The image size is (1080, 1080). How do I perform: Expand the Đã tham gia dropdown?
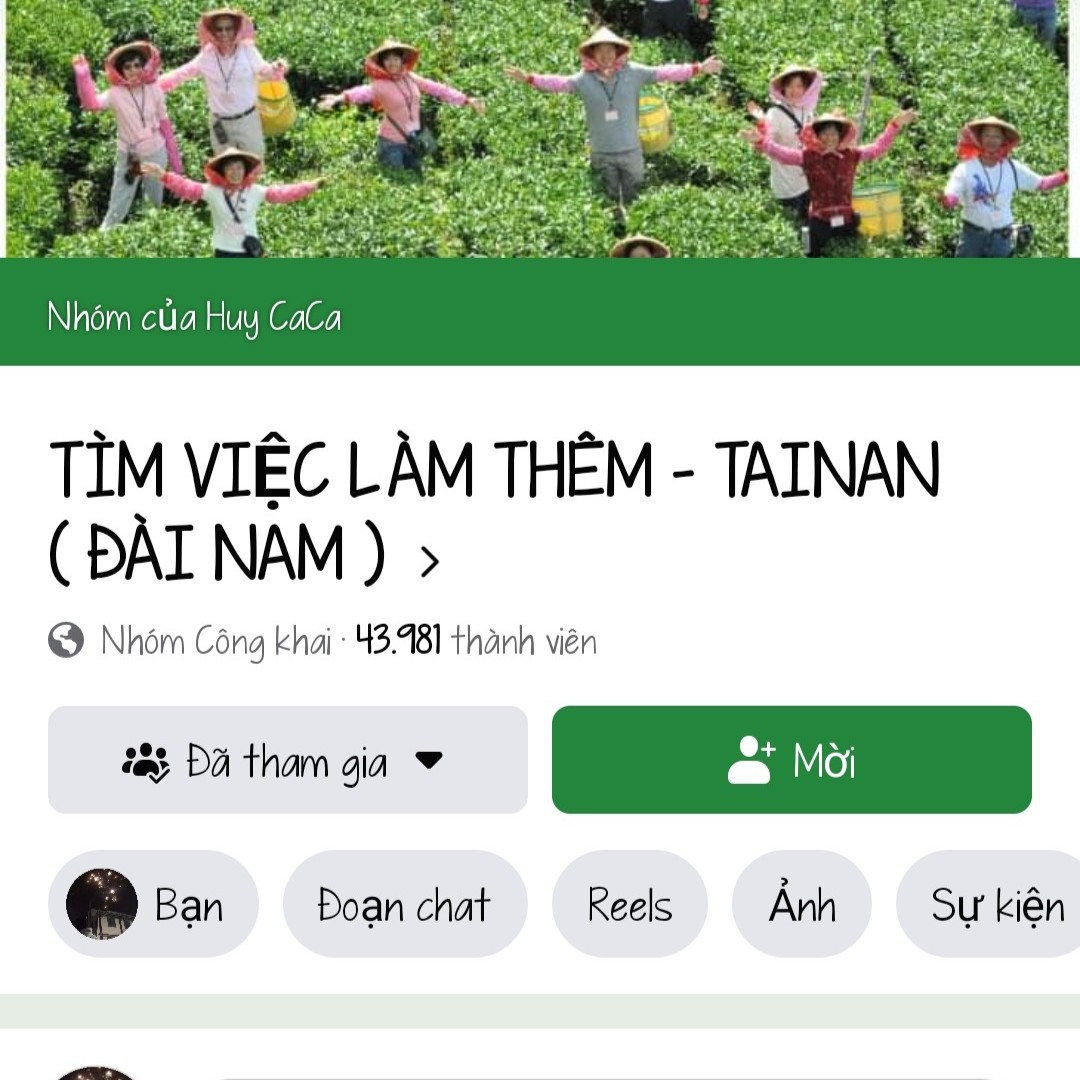288,761
